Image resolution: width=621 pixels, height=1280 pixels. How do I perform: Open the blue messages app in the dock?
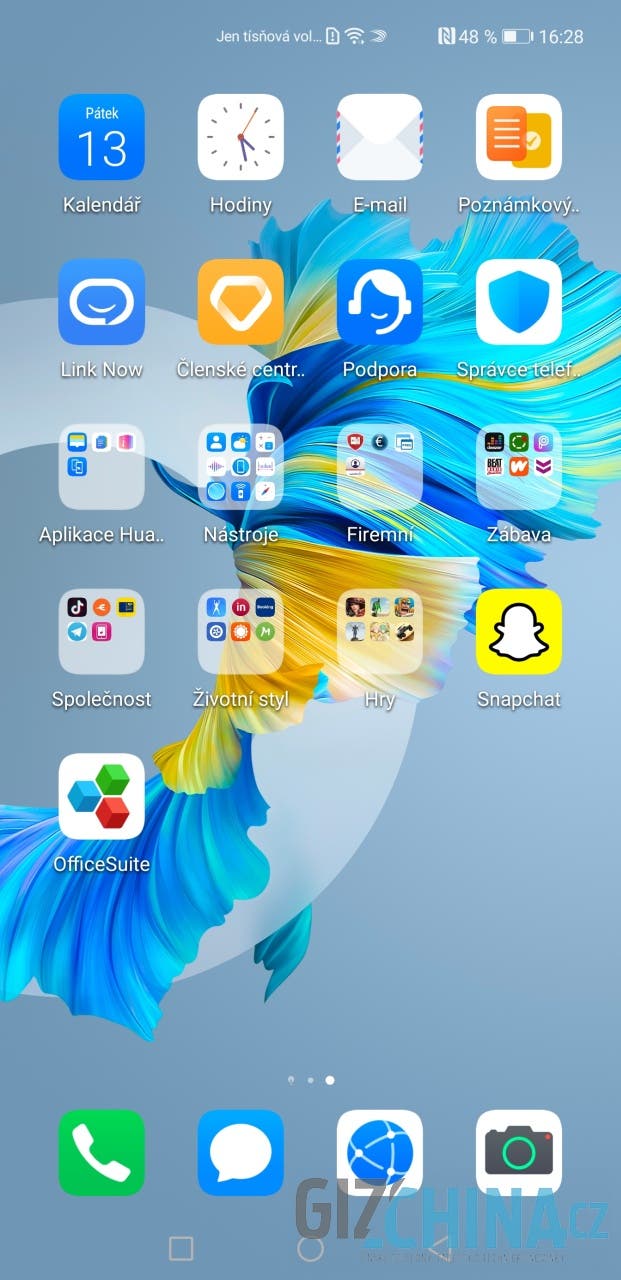tap(241, 1153)
